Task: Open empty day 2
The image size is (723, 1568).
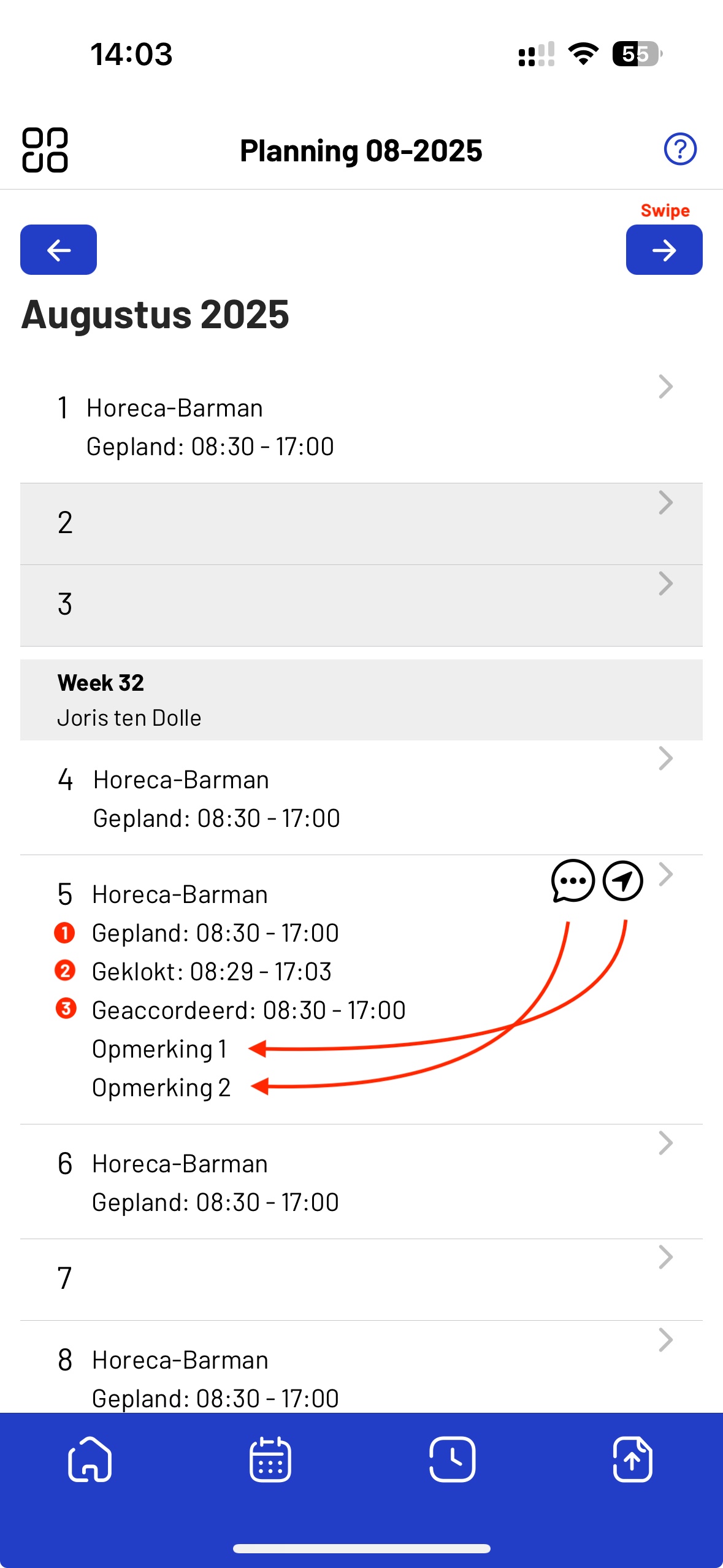Action: tap(361, 524)
